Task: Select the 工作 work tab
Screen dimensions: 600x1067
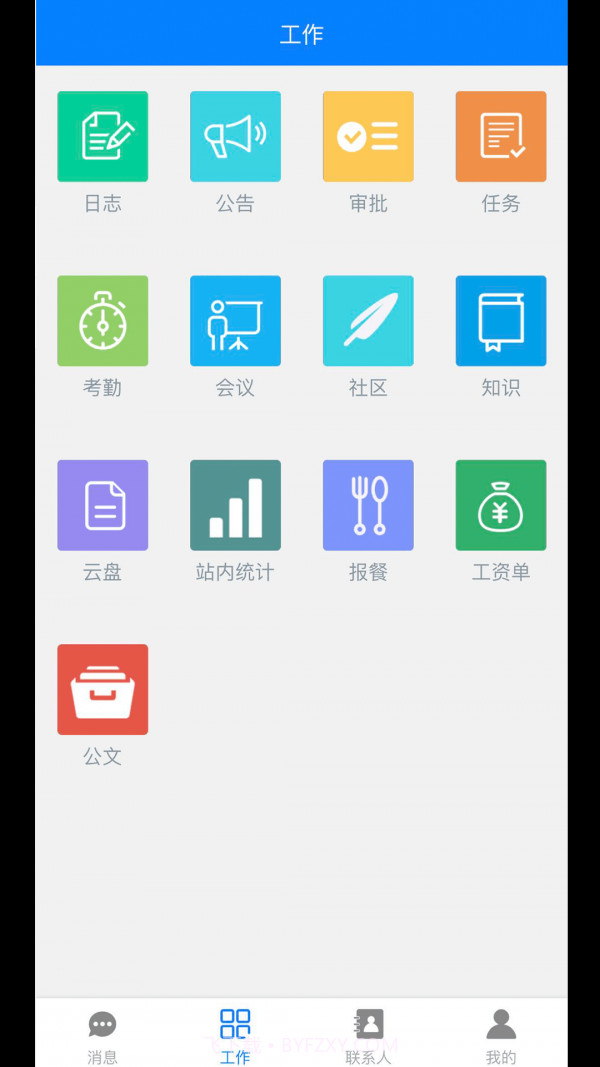Action: coord(235,1034)
